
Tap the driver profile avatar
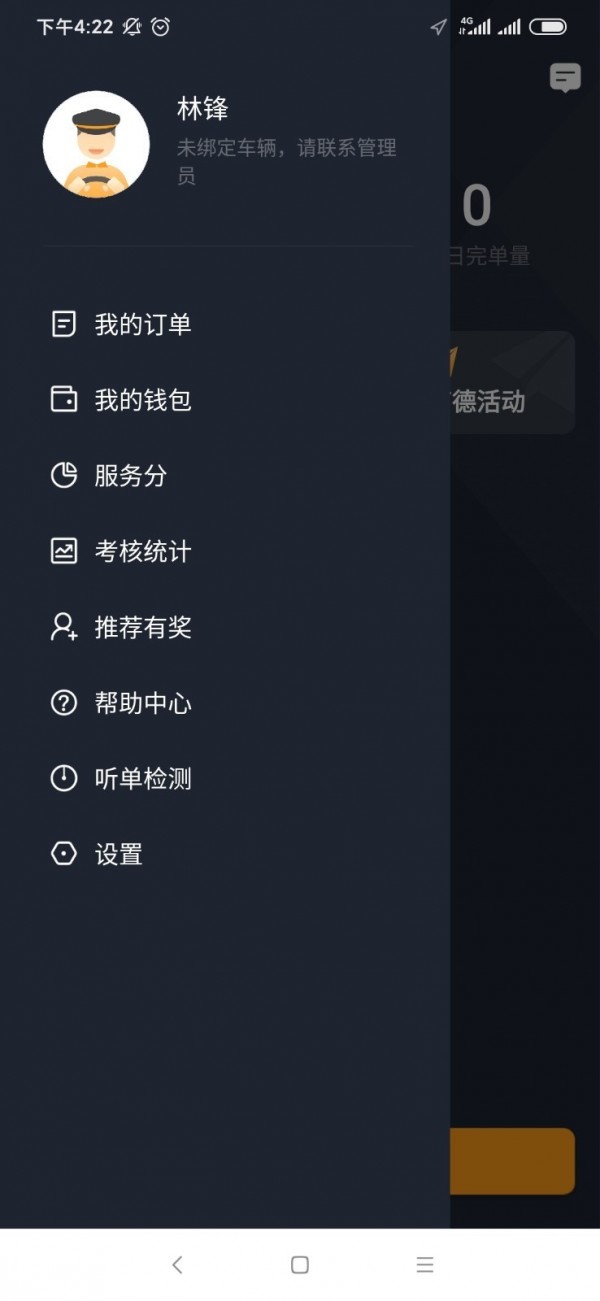click(x=96, y=144)
